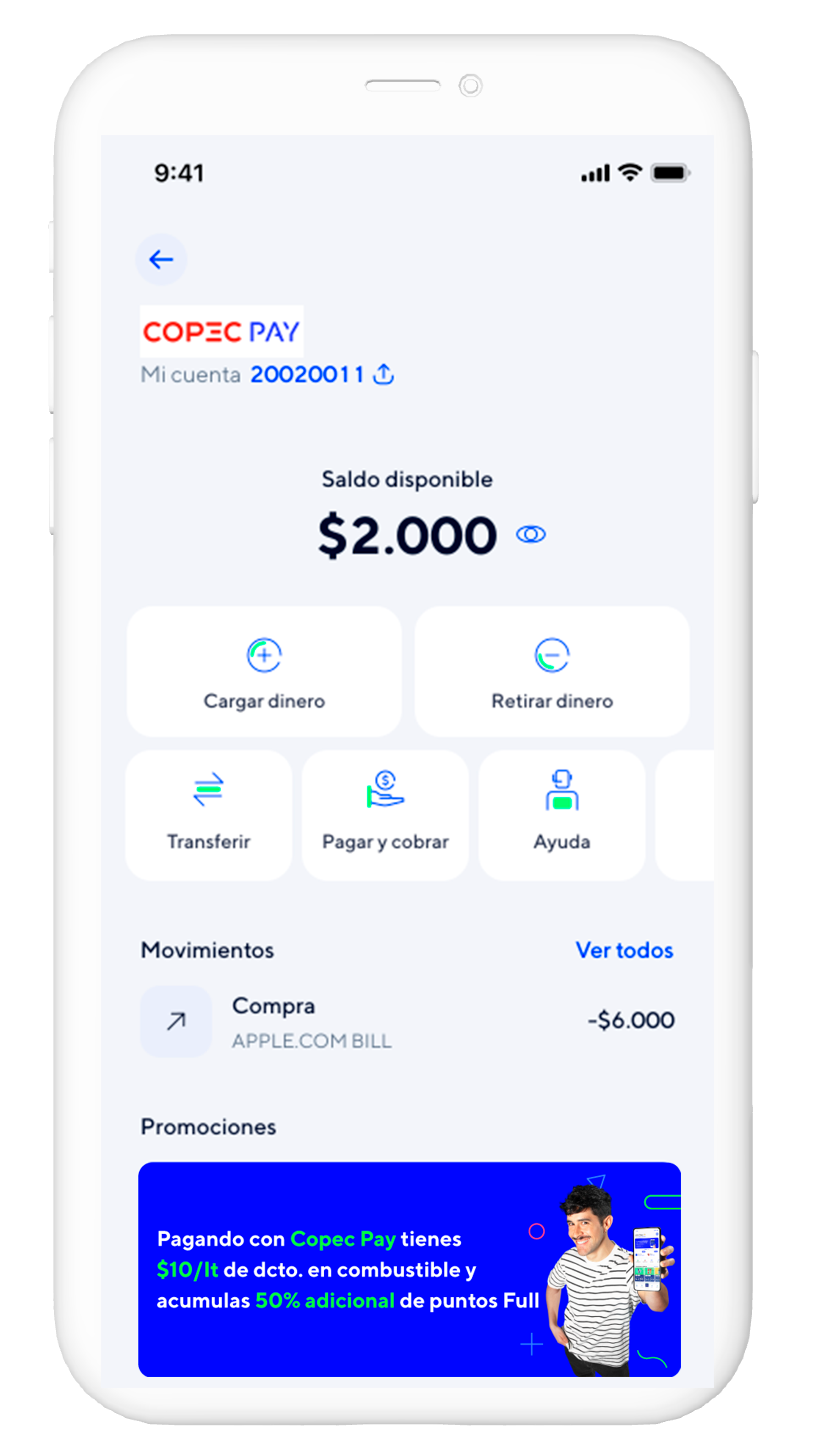
Task: Select Retirar dinero
Action: (552, 672)
